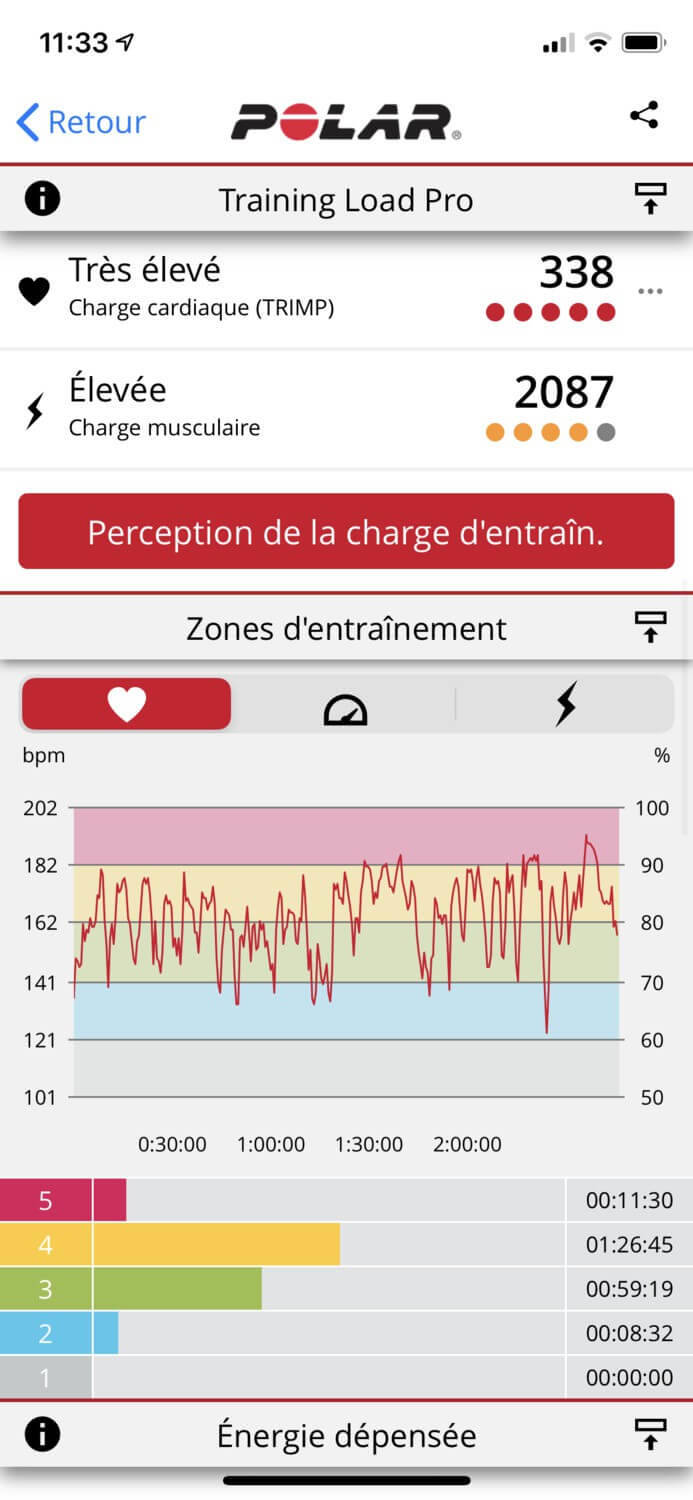Select the heart rate zones tab
Image resolution: width=693 pixels, height=1500 pixels.
pos(126,704)
